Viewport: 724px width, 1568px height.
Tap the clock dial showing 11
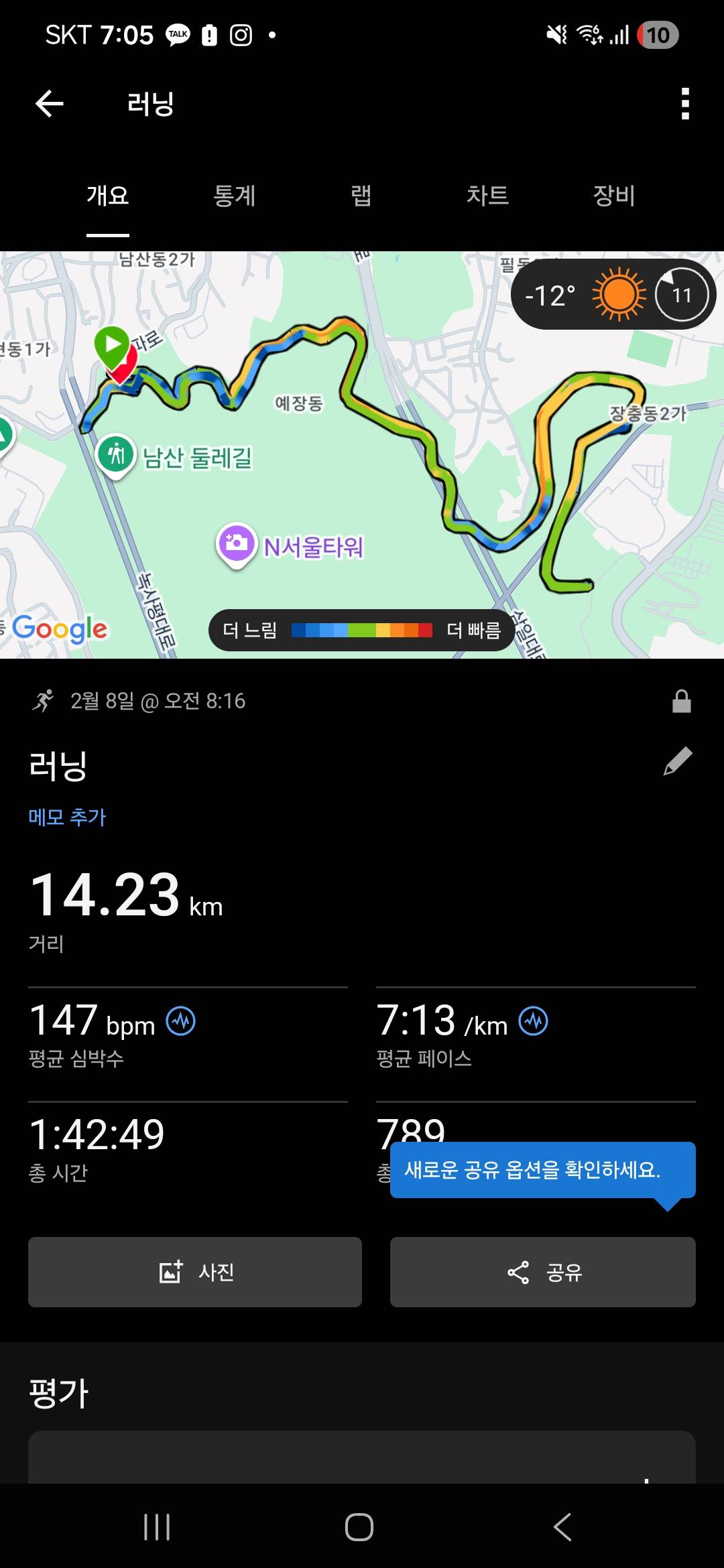click(x=681, y=293)
